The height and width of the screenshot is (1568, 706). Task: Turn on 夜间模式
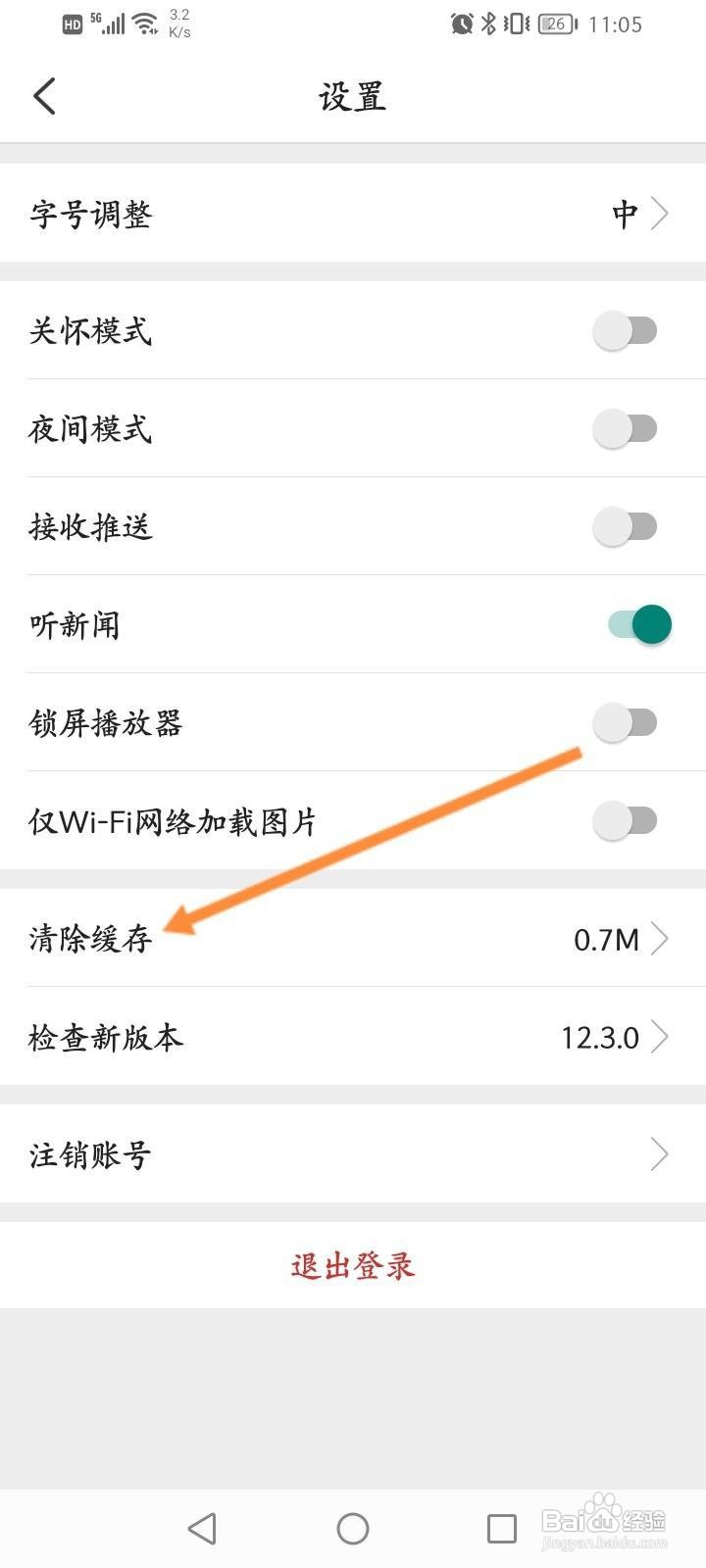(626, 428)
